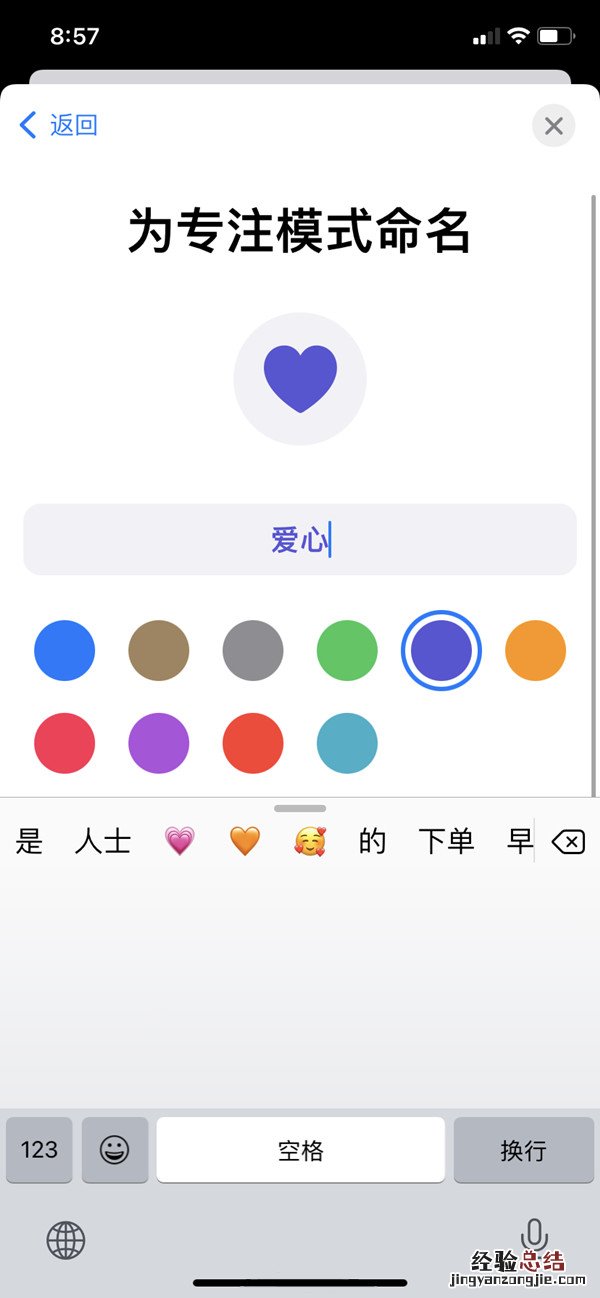
Task: Select the green color swatch
Action: pos(347,650)
